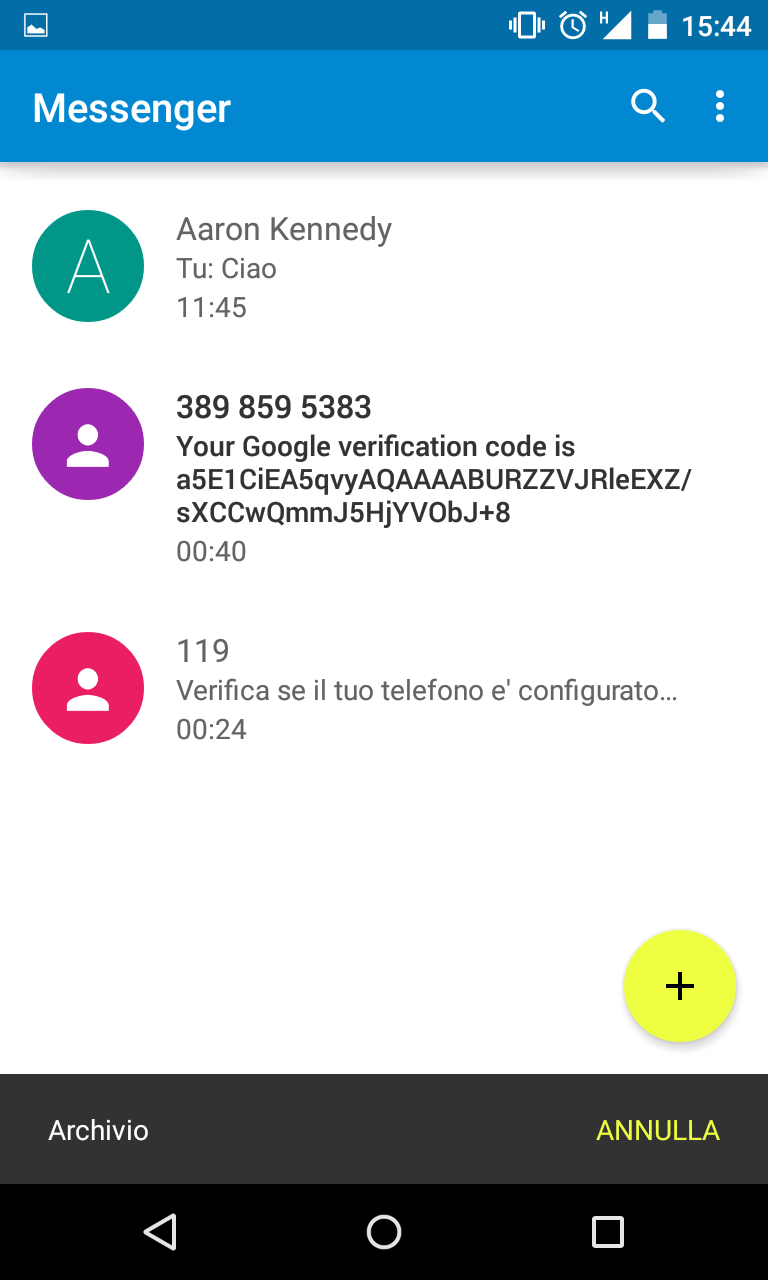The height and width of the screenshot is (1280, 768).
Task: Open the conversation from 119
Action: click(384, 688)
